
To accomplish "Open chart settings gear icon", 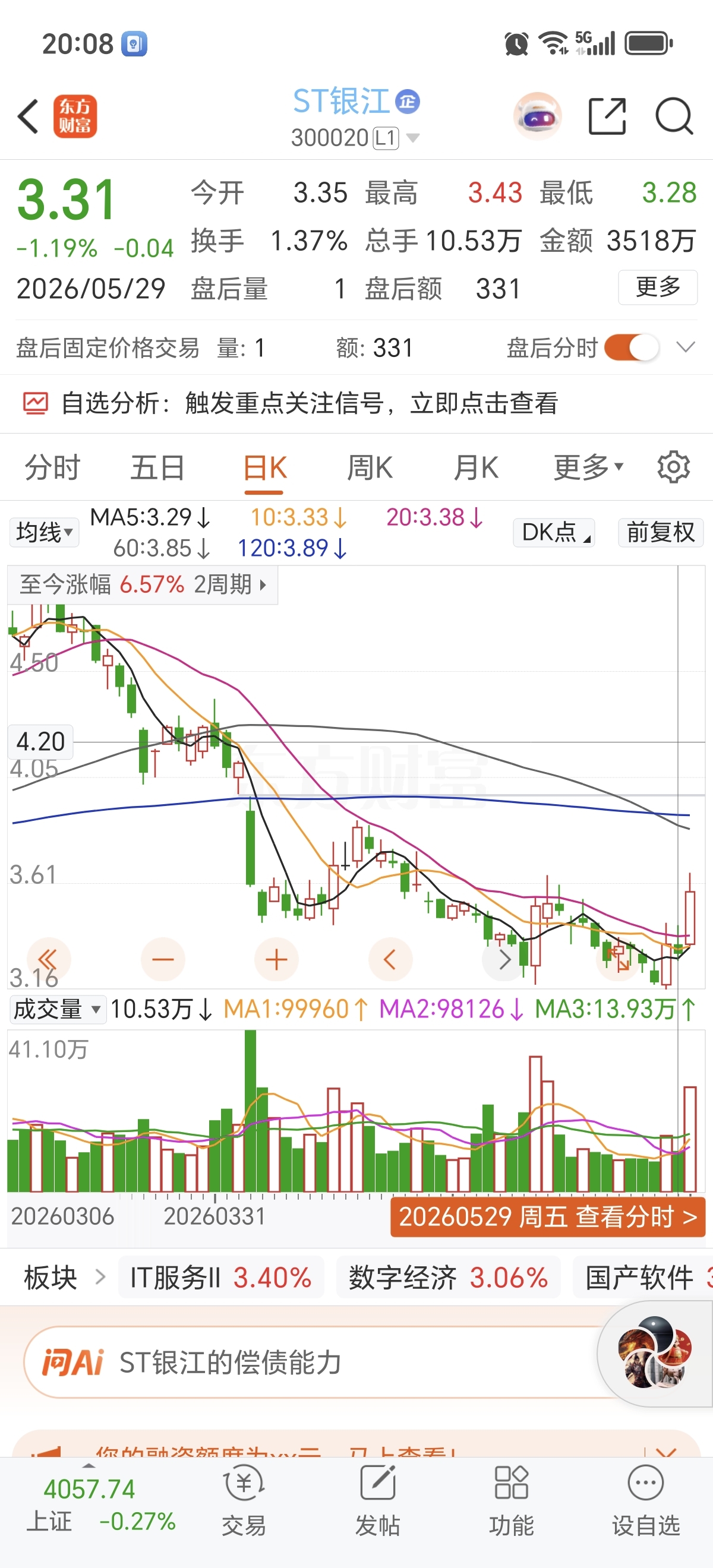I will [673, 467].
